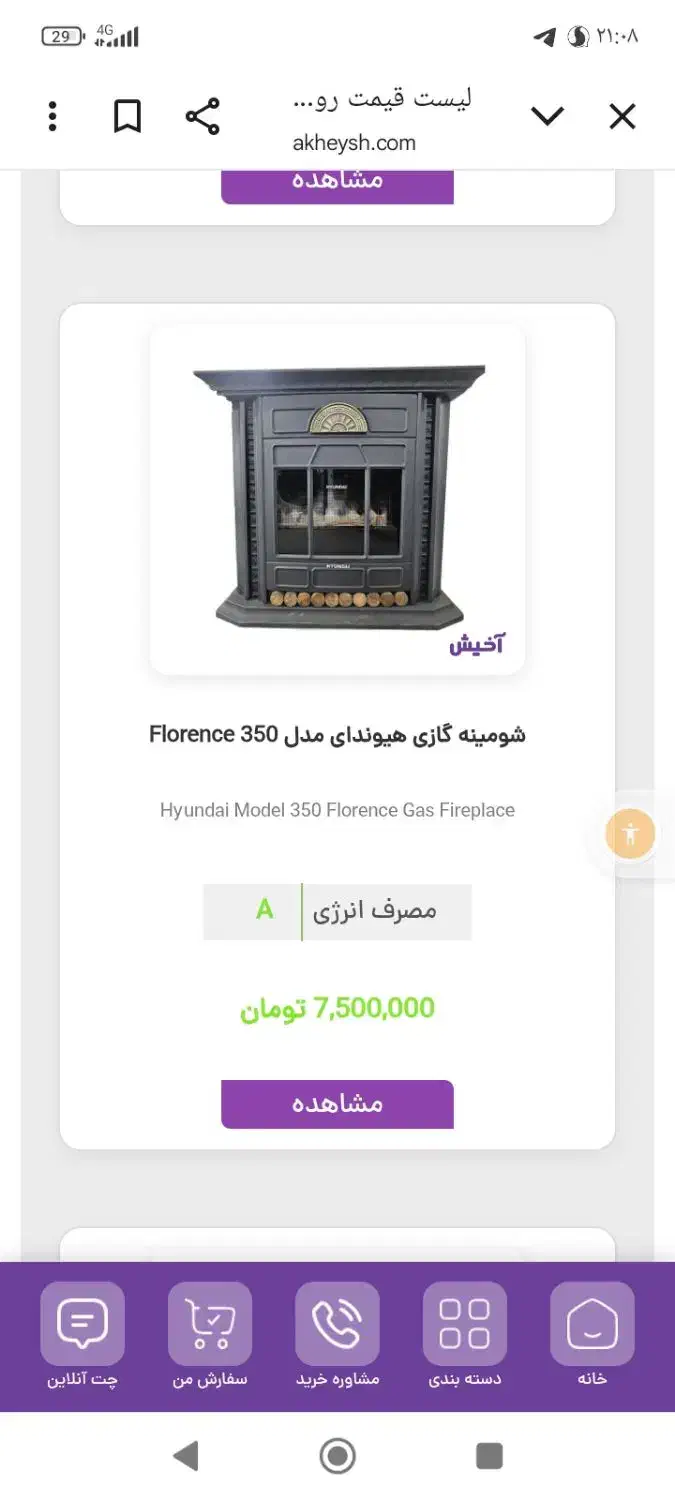Bookmark this page
The image size is (675, 1500).
coord(127,117)
